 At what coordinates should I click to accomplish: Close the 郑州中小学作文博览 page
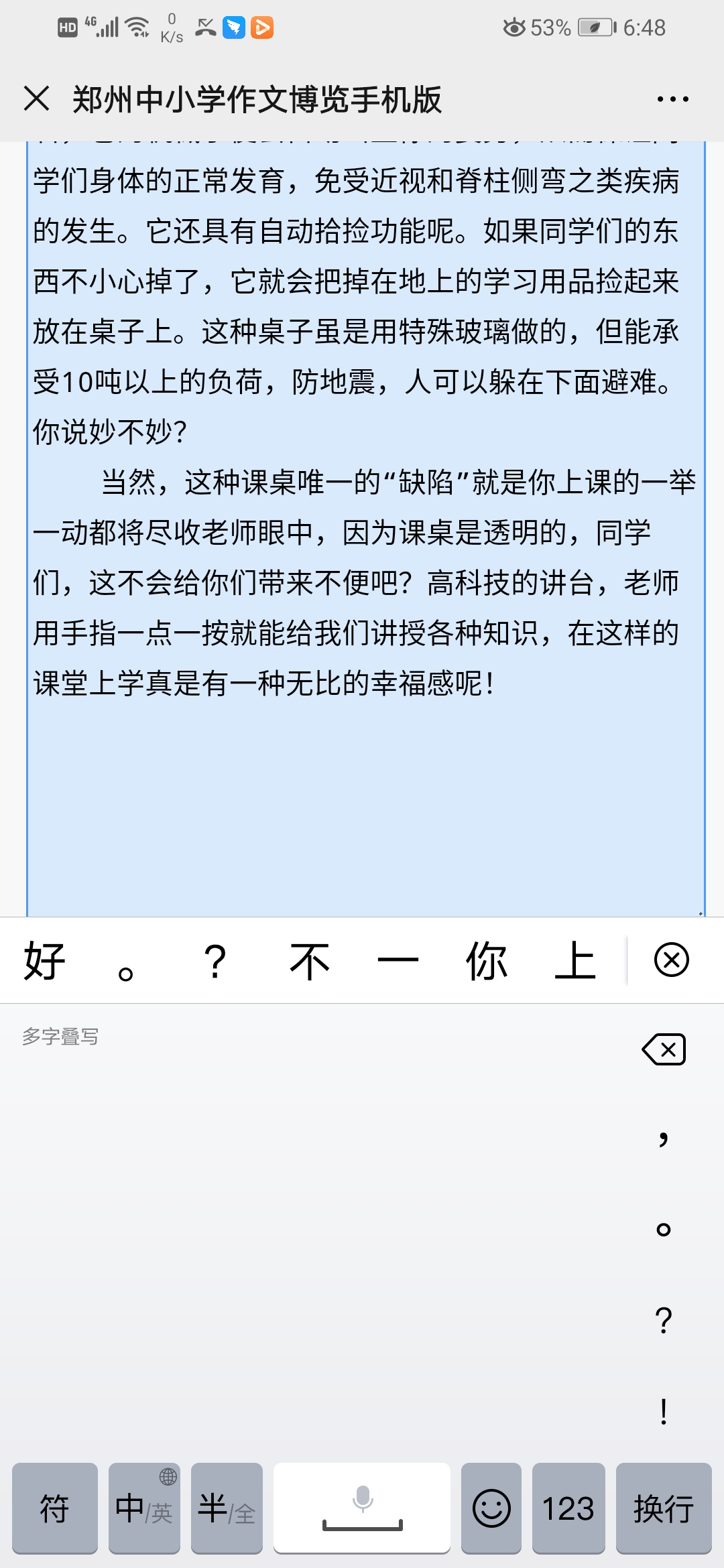click(x=37, y=99)
